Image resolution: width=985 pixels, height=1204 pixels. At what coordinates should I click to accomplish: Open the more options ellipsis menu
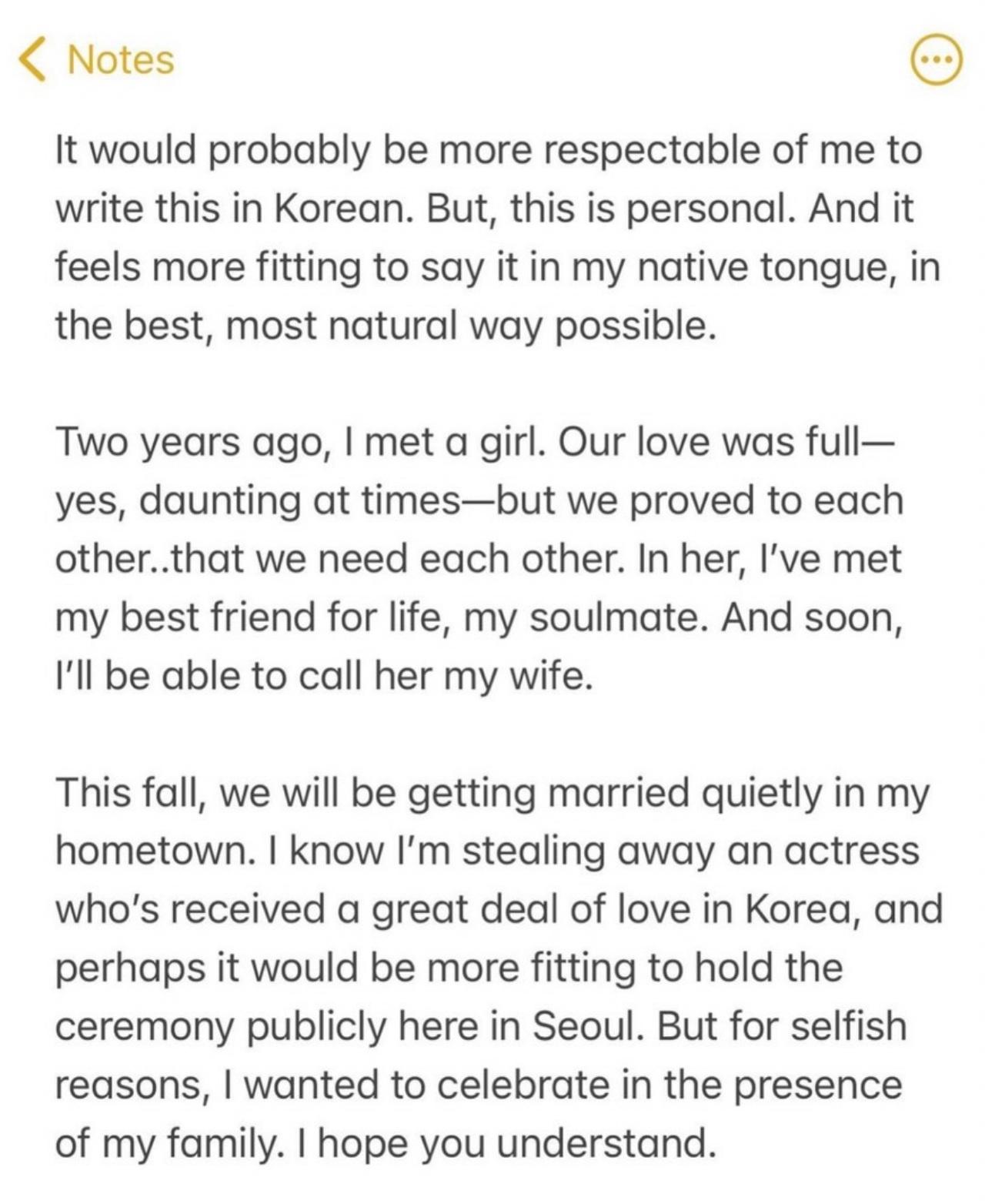click(x=936, y=60)
